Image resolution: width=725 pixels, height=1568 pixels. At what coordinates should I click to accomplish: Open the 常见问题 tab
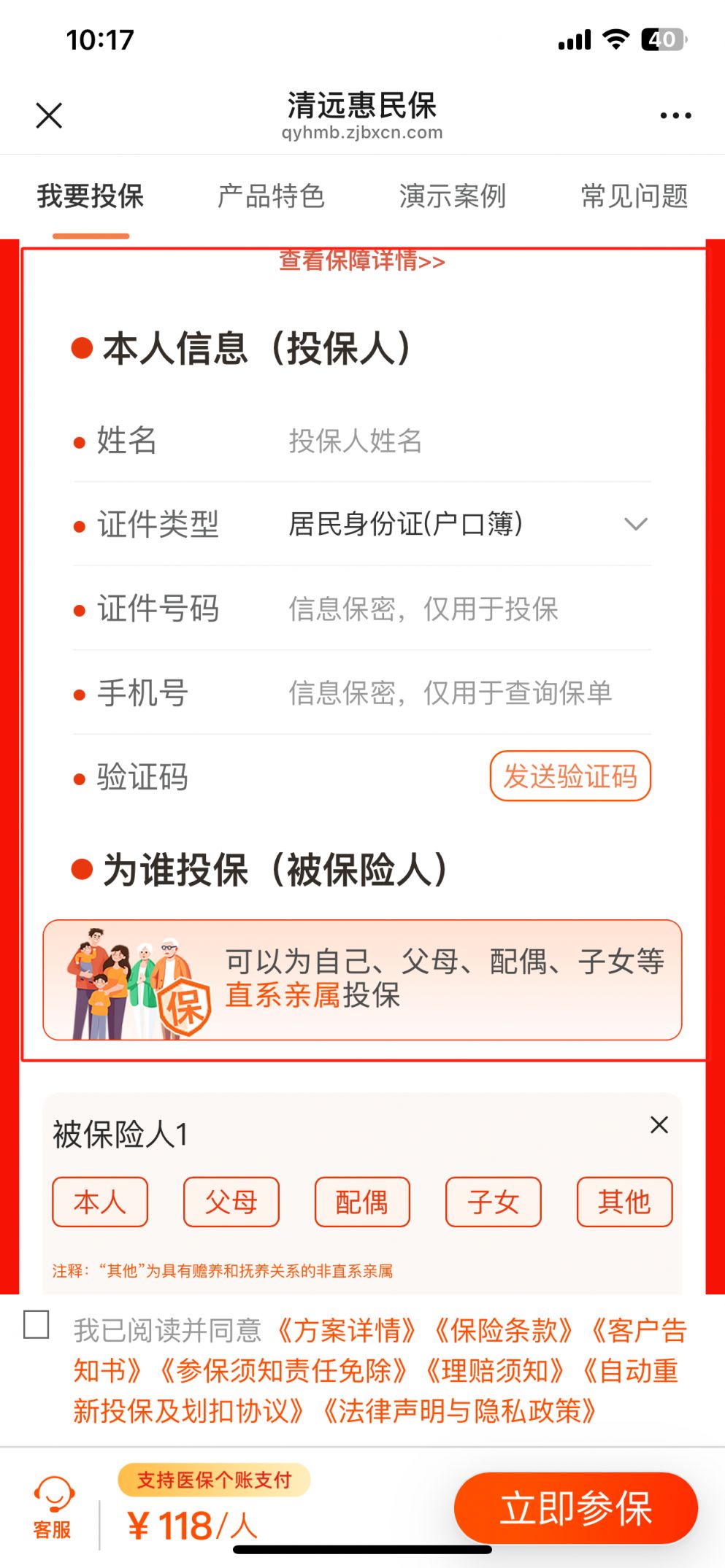point(634,196)
